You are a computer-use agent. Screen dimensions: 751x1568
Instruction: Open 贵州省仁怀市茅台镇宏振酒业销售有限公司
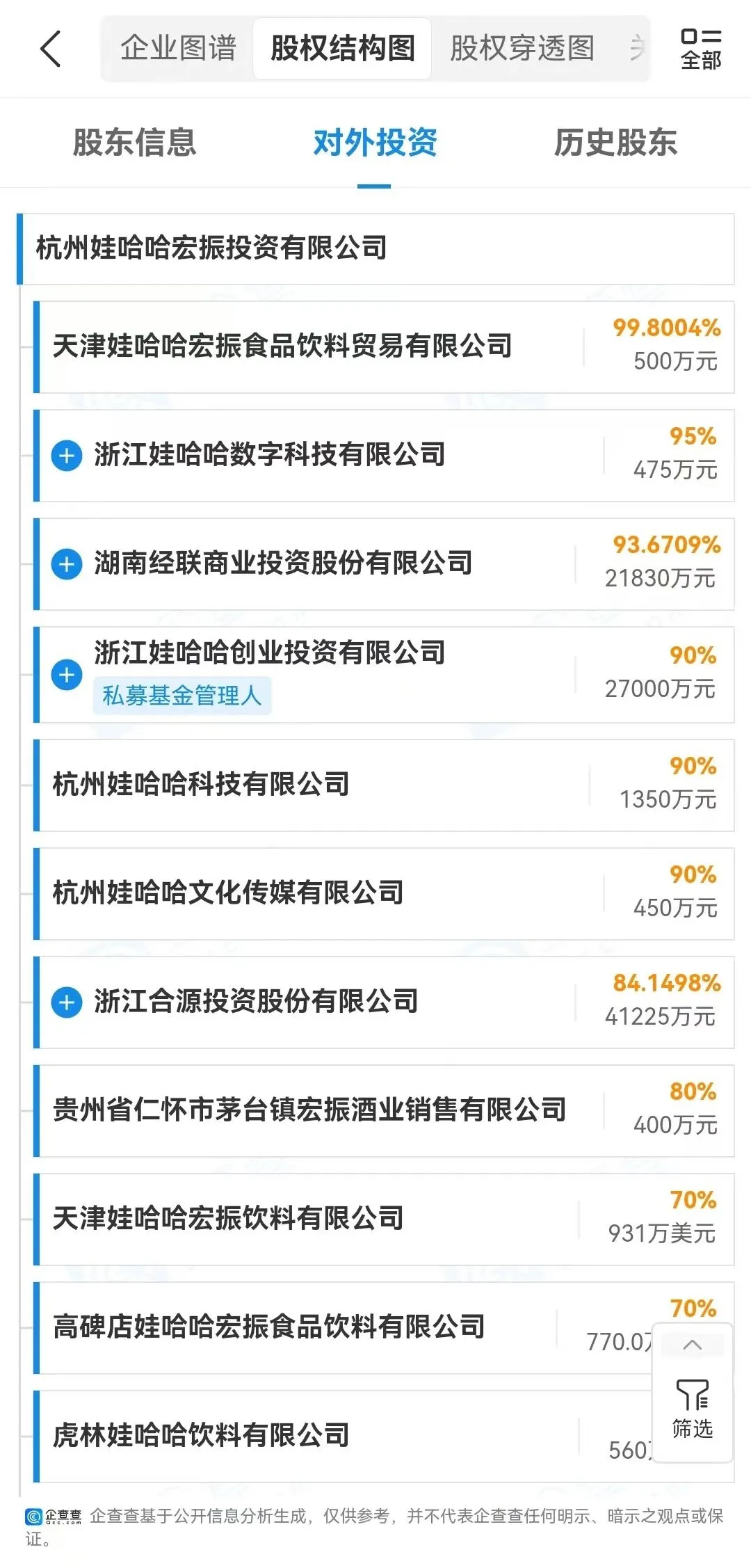[x=384, y=1111]
